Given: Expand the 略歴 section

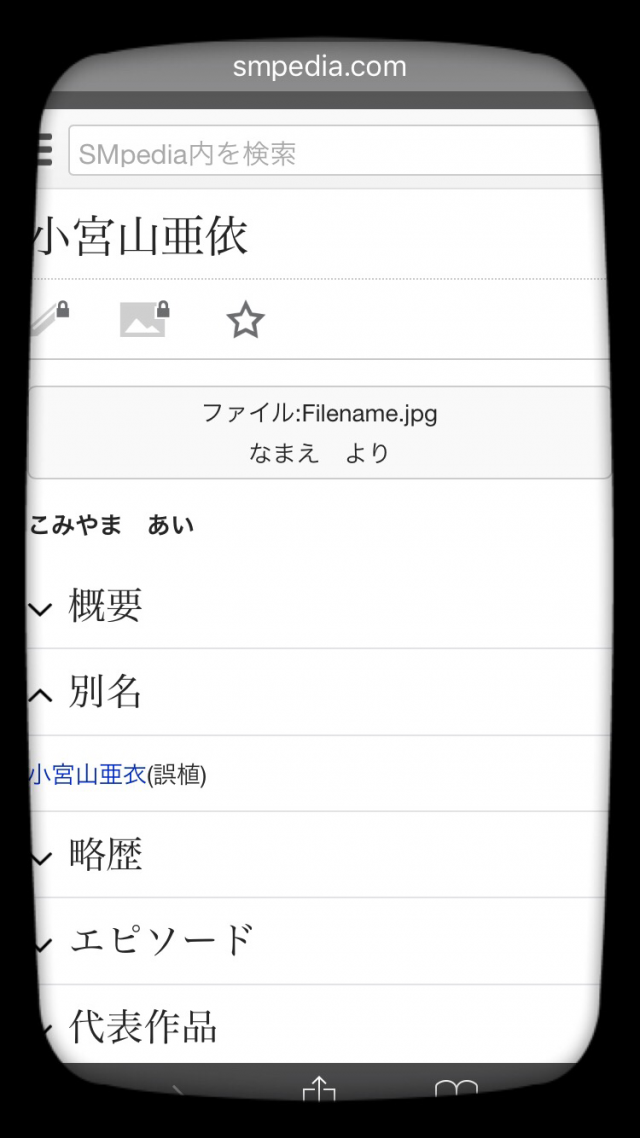Looking at the screenshot, I should pos(105,855).
